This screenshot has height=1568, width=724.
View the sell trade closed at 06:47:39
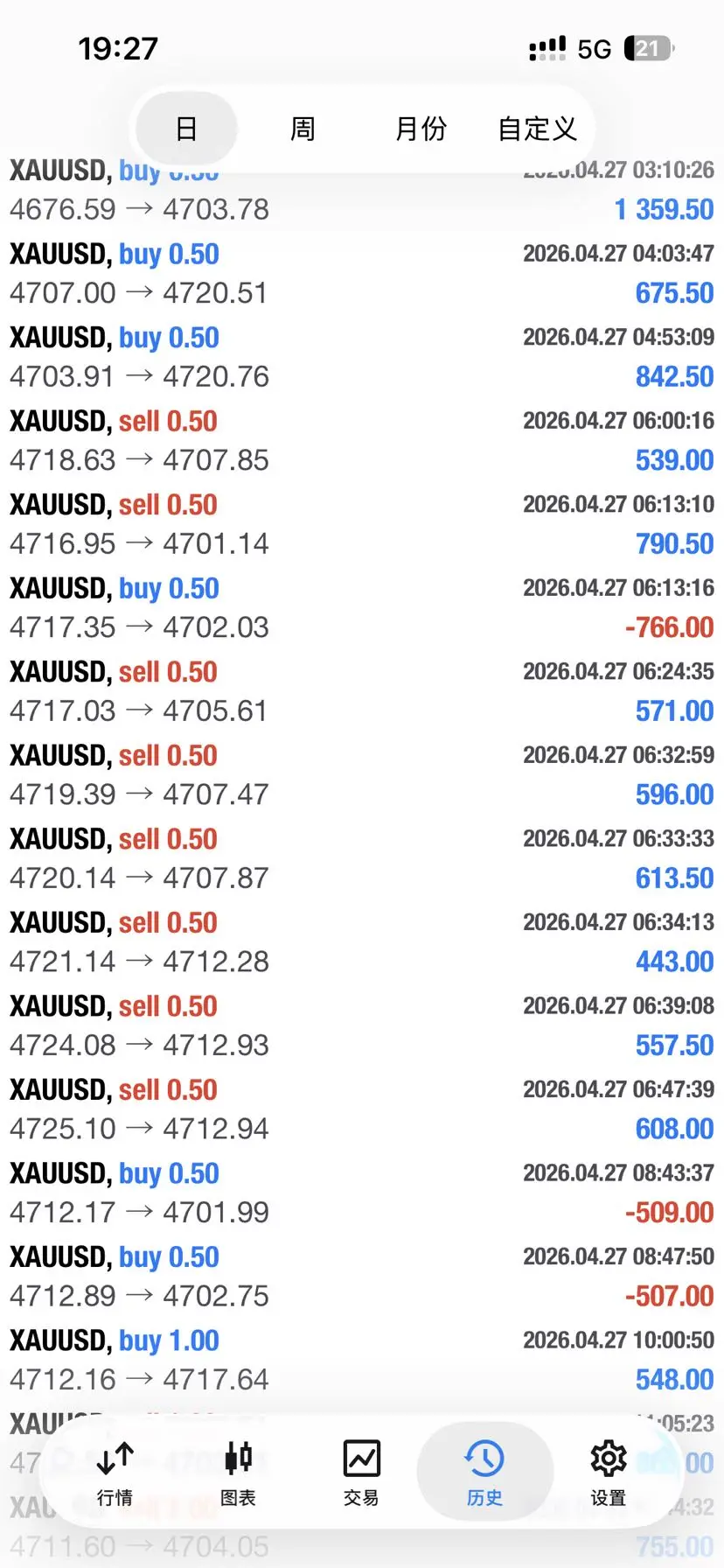(362, 1109)
